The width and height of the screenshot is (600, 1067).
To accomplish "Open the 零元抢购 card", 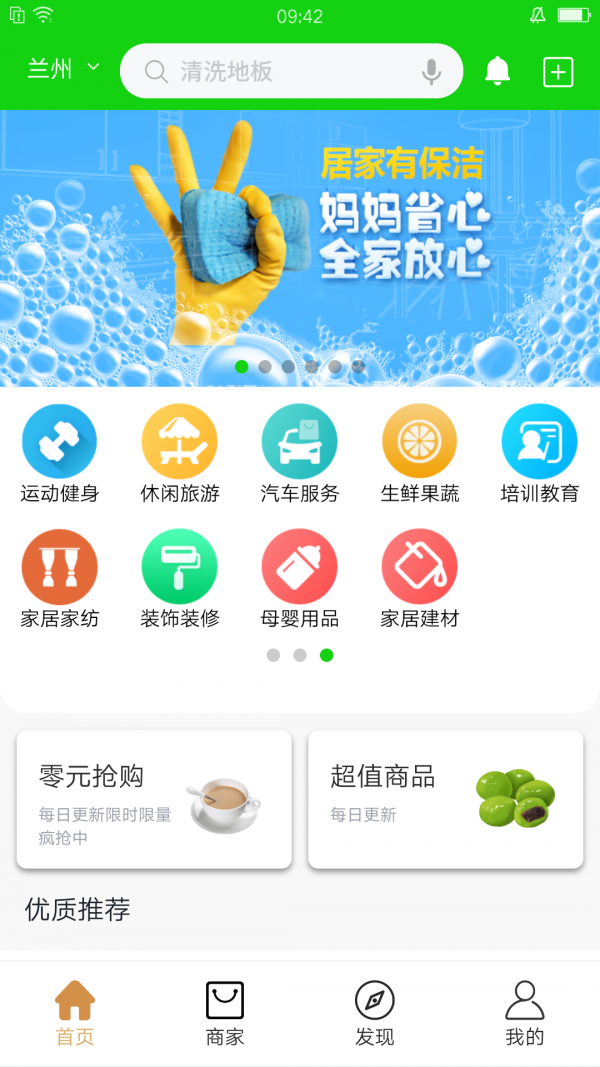I will pos(154,799).
